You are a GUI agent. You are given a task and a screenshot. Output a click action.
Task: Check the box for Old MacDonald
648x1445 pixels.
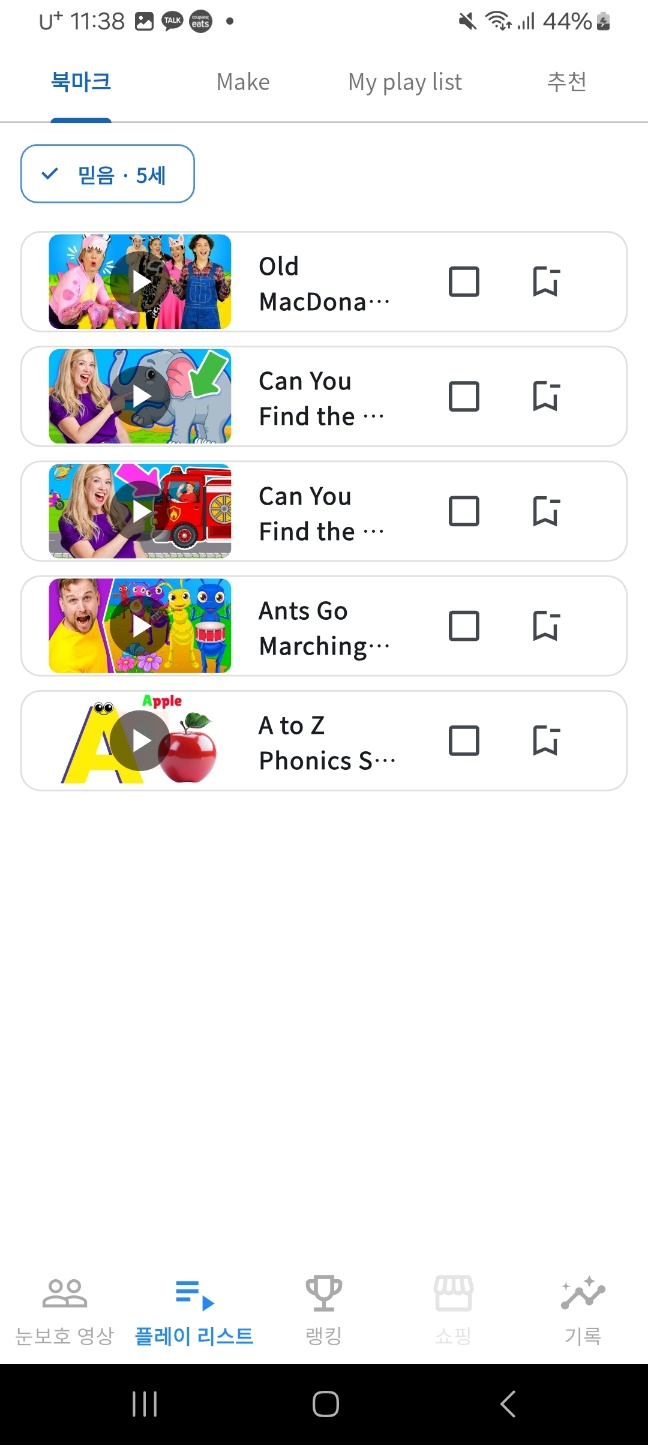[464, 282]
